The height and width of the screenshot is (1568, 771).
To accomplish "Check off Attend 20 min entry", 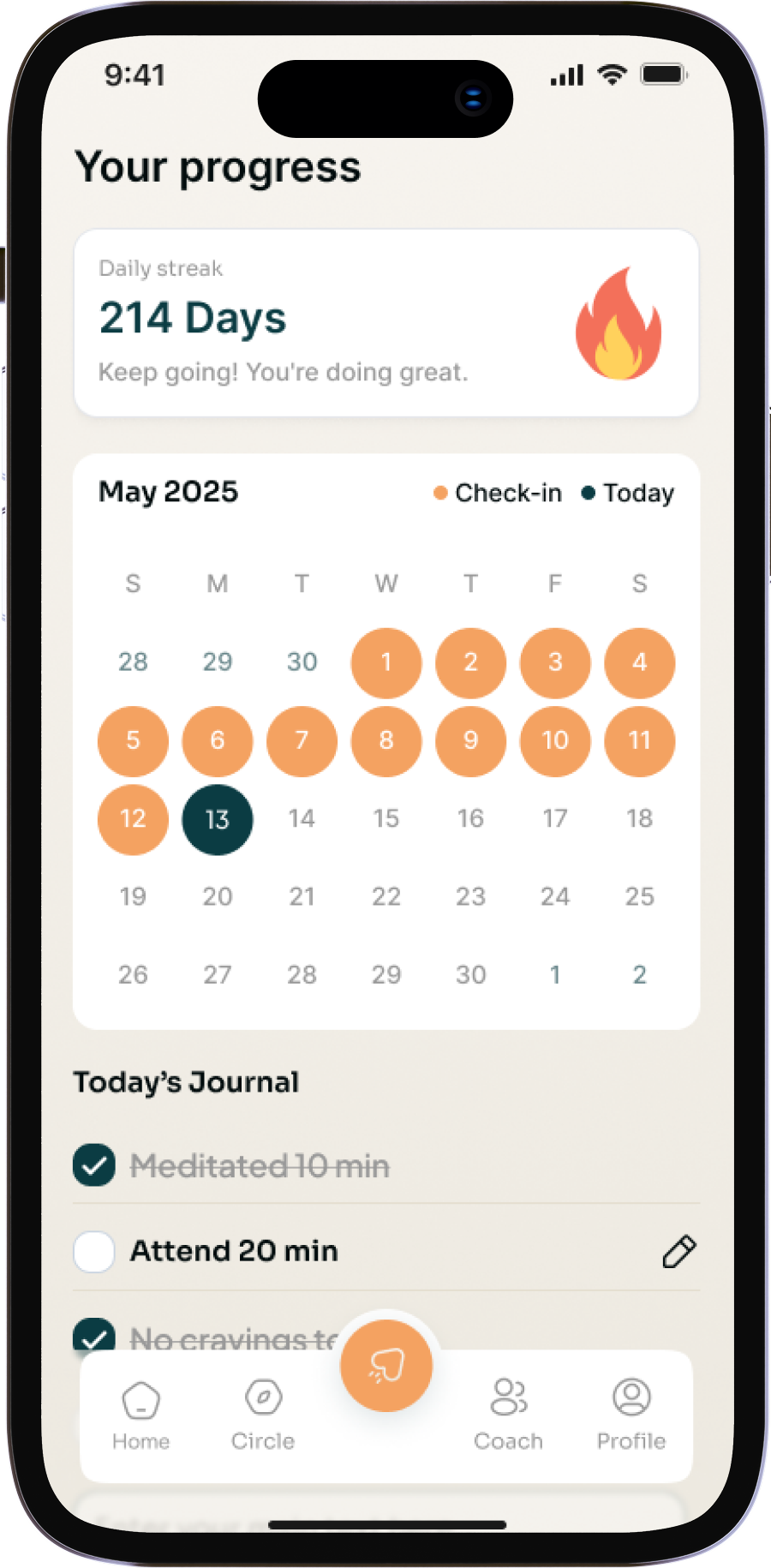I will tap(94, 1252).
